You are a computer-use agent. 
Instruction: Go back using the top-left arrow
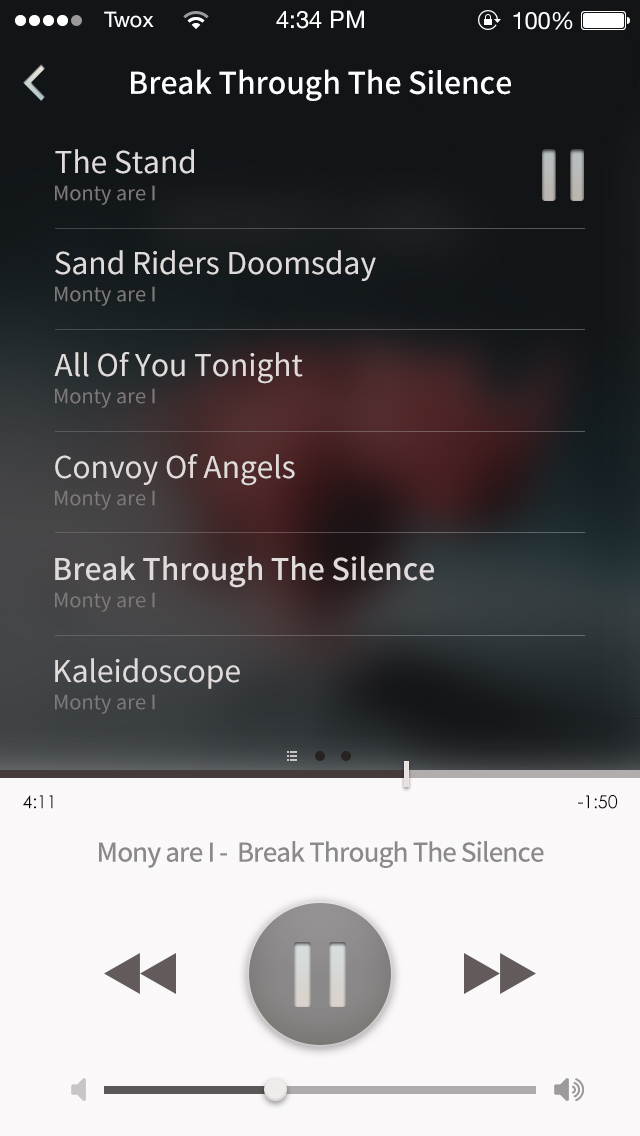tap(35, 83)
